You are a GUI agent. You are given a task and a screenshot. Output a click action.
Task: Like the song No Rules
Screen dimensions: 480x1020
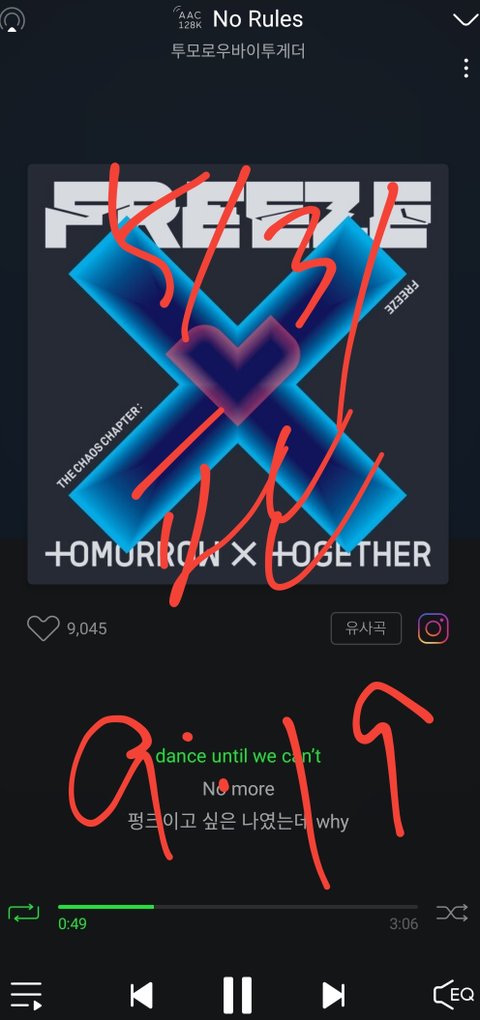pyautogui.click(x=43, y=628)
